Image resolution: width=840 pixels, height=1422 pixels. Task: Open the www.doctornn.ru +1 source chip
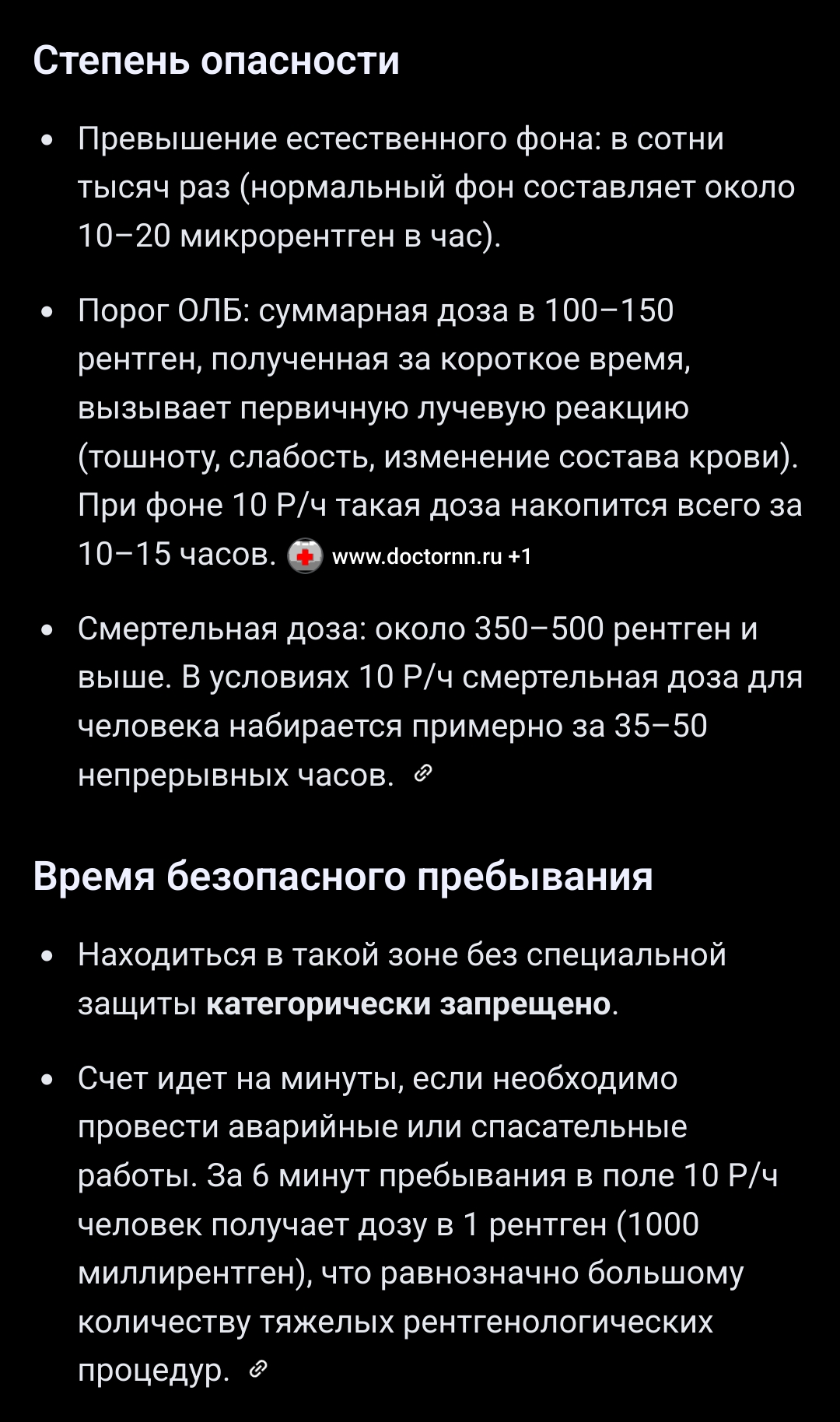point(409,556)
